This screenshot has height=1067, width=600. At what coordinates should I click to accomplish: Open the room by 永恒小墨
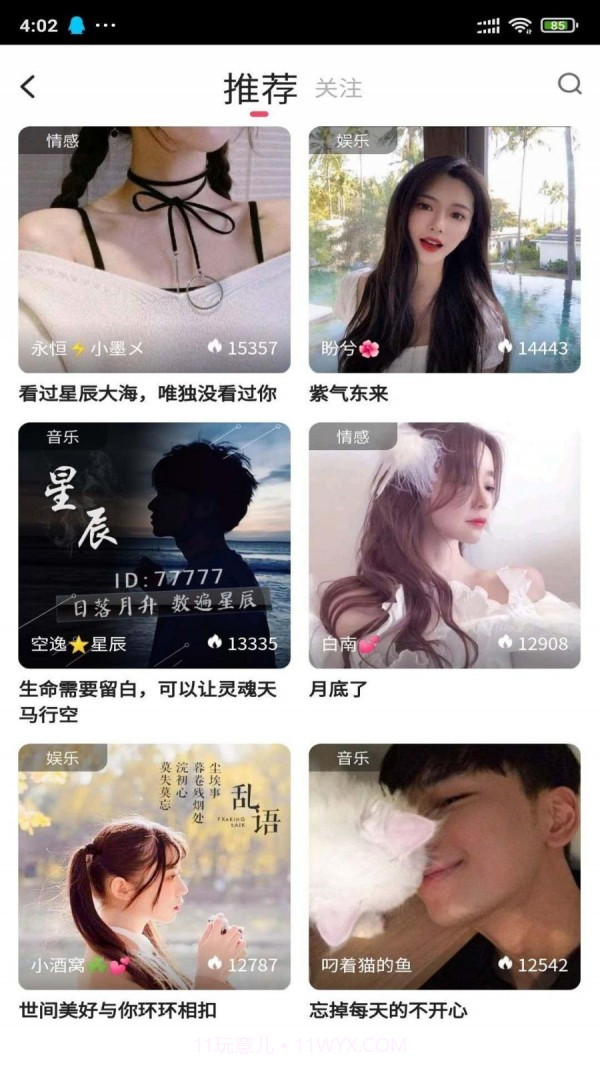click(154, 249)
